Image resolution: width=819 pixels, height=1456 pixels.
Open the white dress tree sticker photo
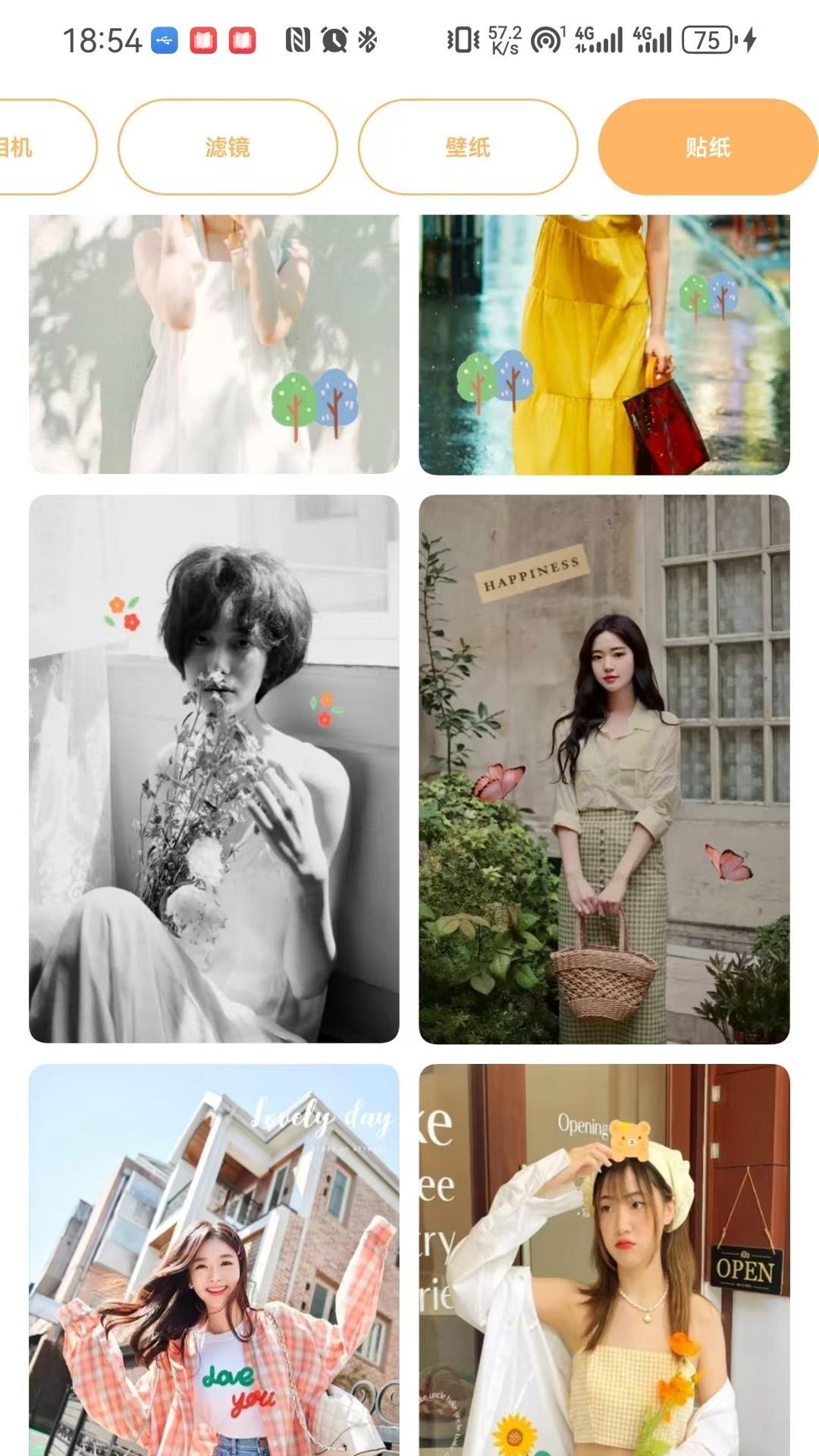click(214, 345)
